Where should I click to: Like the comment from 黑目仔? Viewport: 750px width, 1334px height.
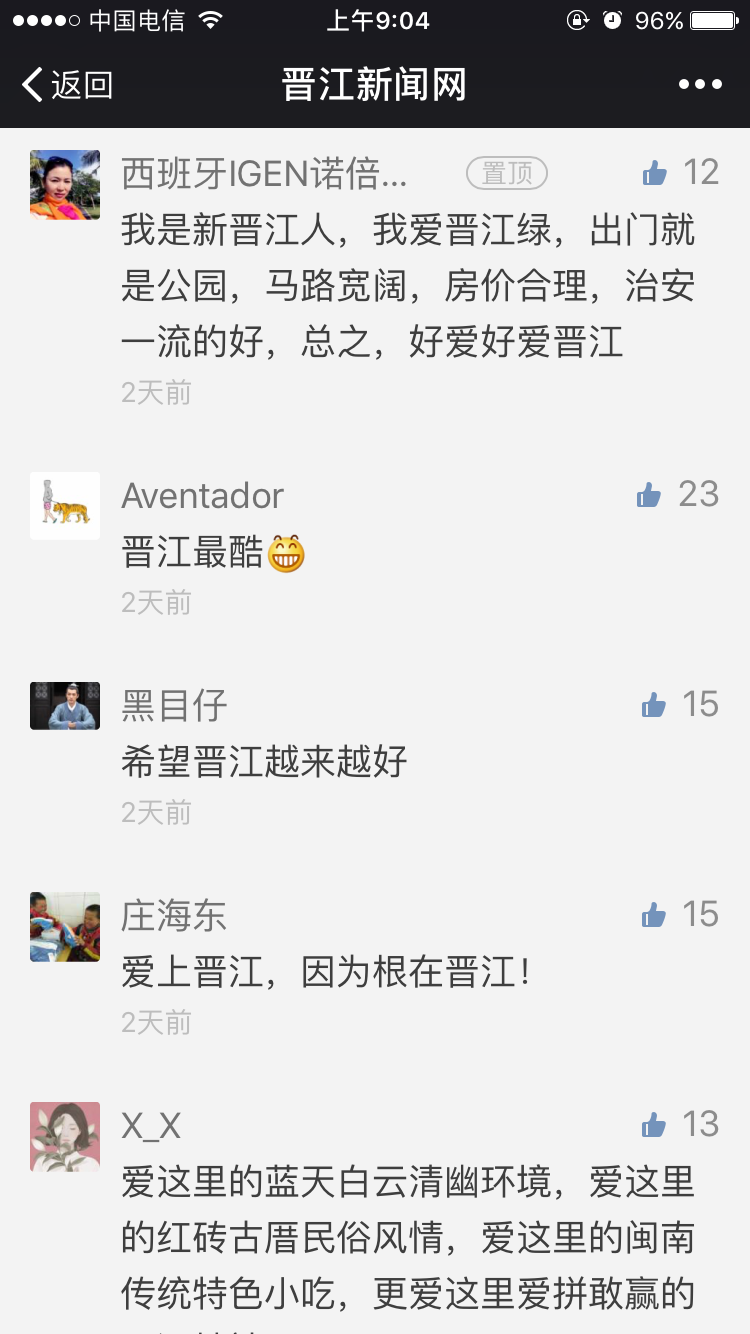pos(655,706)
